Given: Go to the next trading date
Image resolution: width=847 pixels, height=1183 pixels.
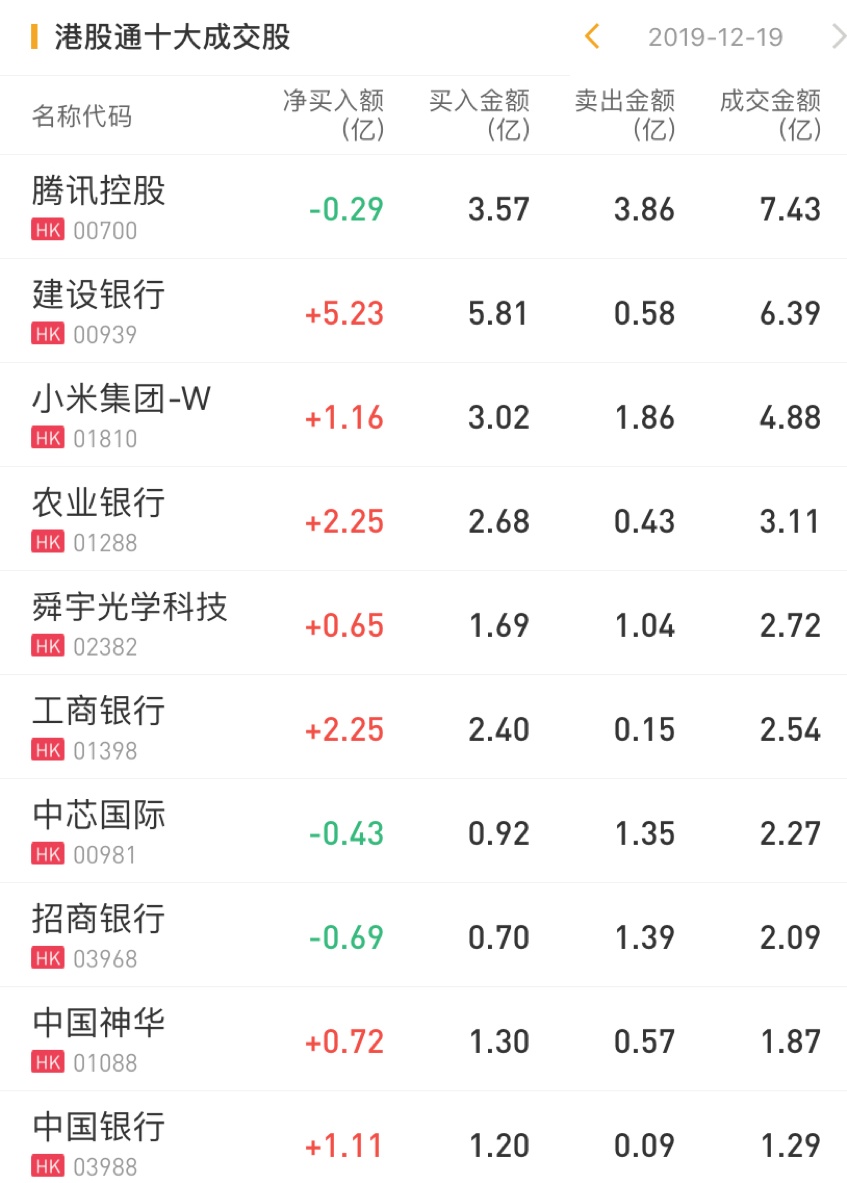Looking at the screenshot, I should (x=837, y=38).
